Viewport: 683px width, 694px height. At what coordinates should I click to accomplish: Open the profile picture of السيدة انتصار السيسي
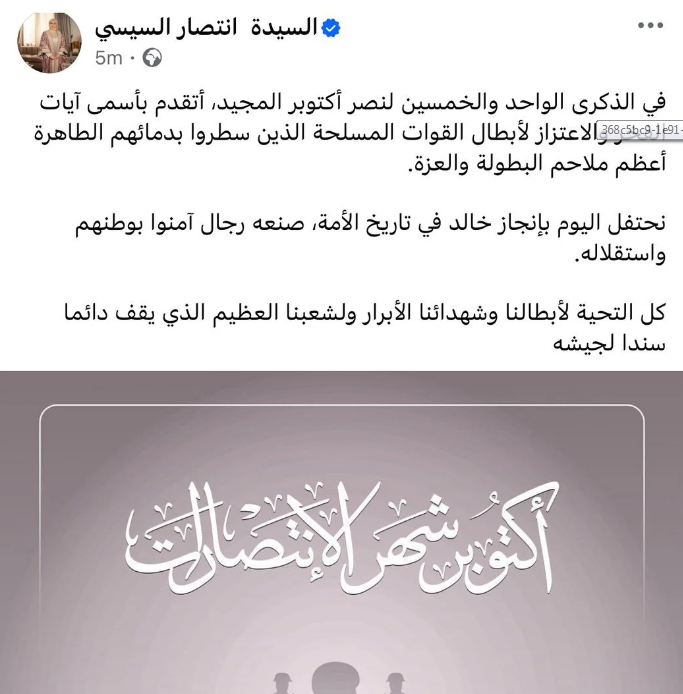click(x=49, y=43)
